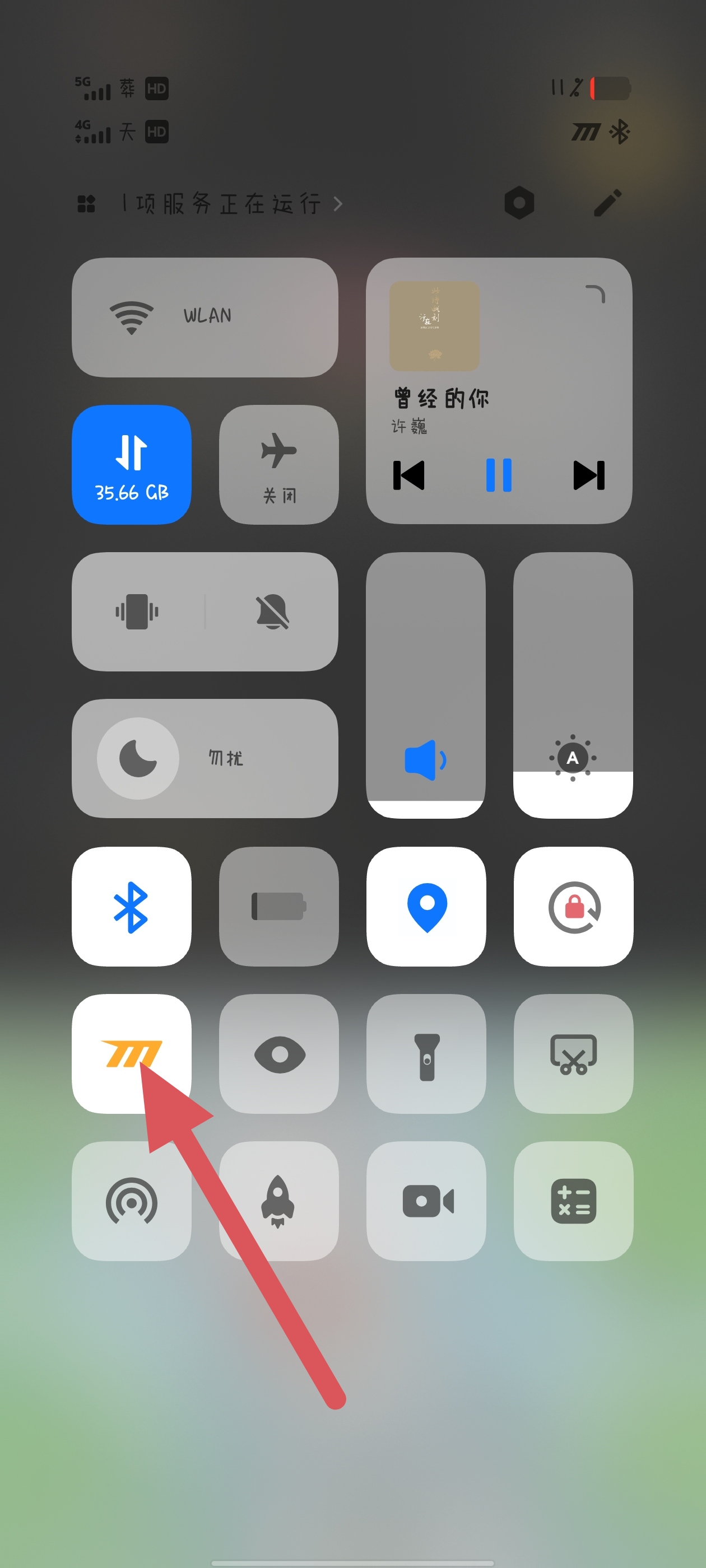
Task: Toggle the WLAN tile
Action: 205,317
